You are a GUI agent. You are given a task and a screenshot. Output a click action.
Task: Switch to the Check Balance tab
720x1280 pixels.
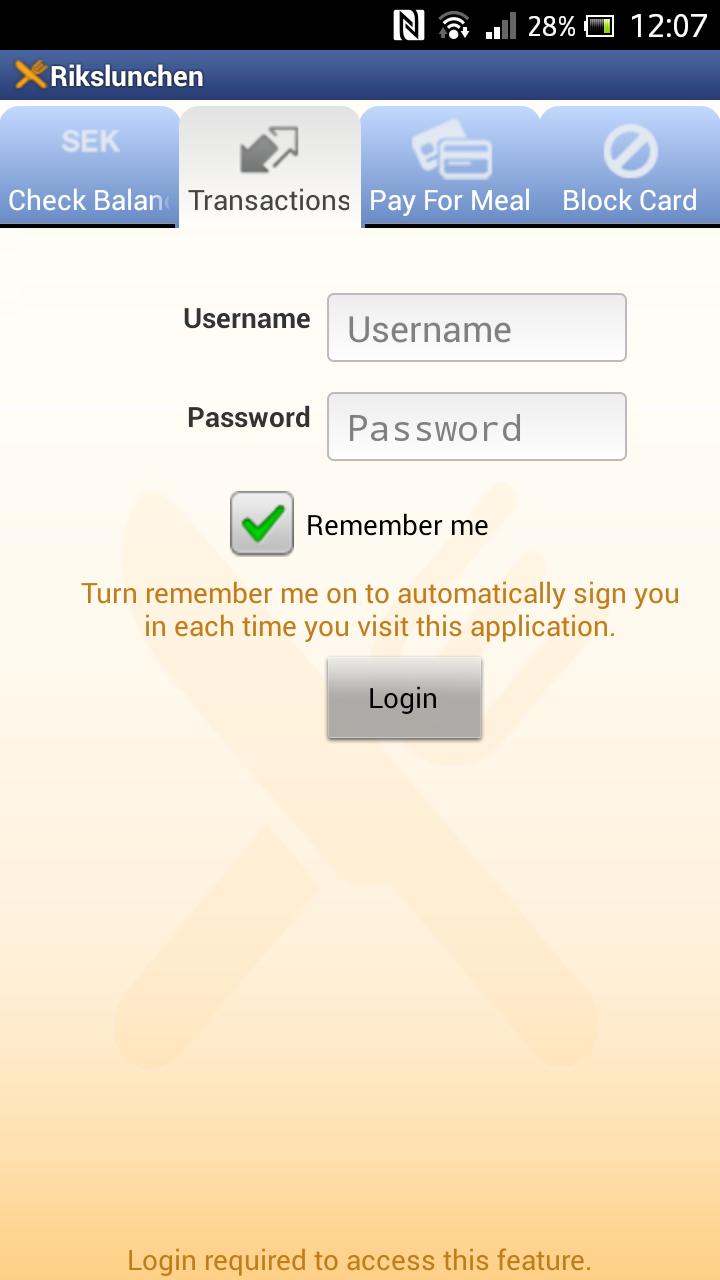[89, 167]
